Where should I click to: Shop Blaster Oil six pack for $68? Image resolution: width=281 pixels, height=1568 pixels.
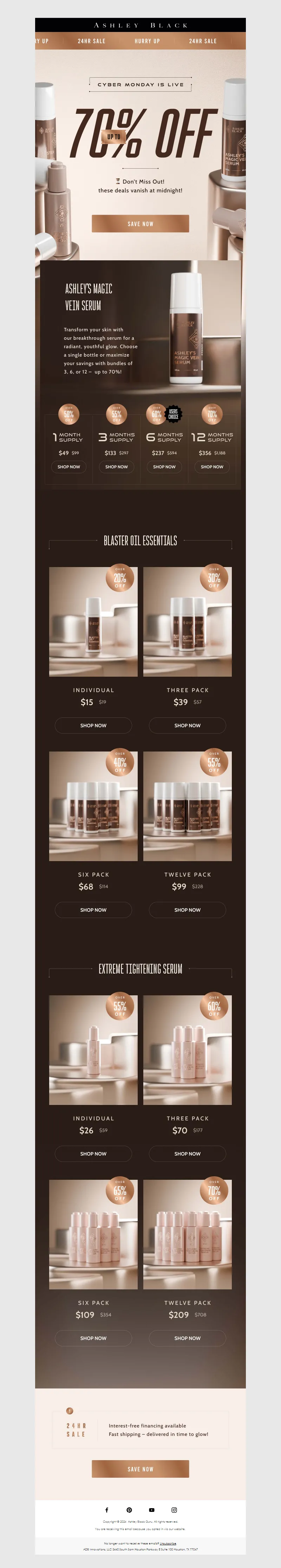93,909
